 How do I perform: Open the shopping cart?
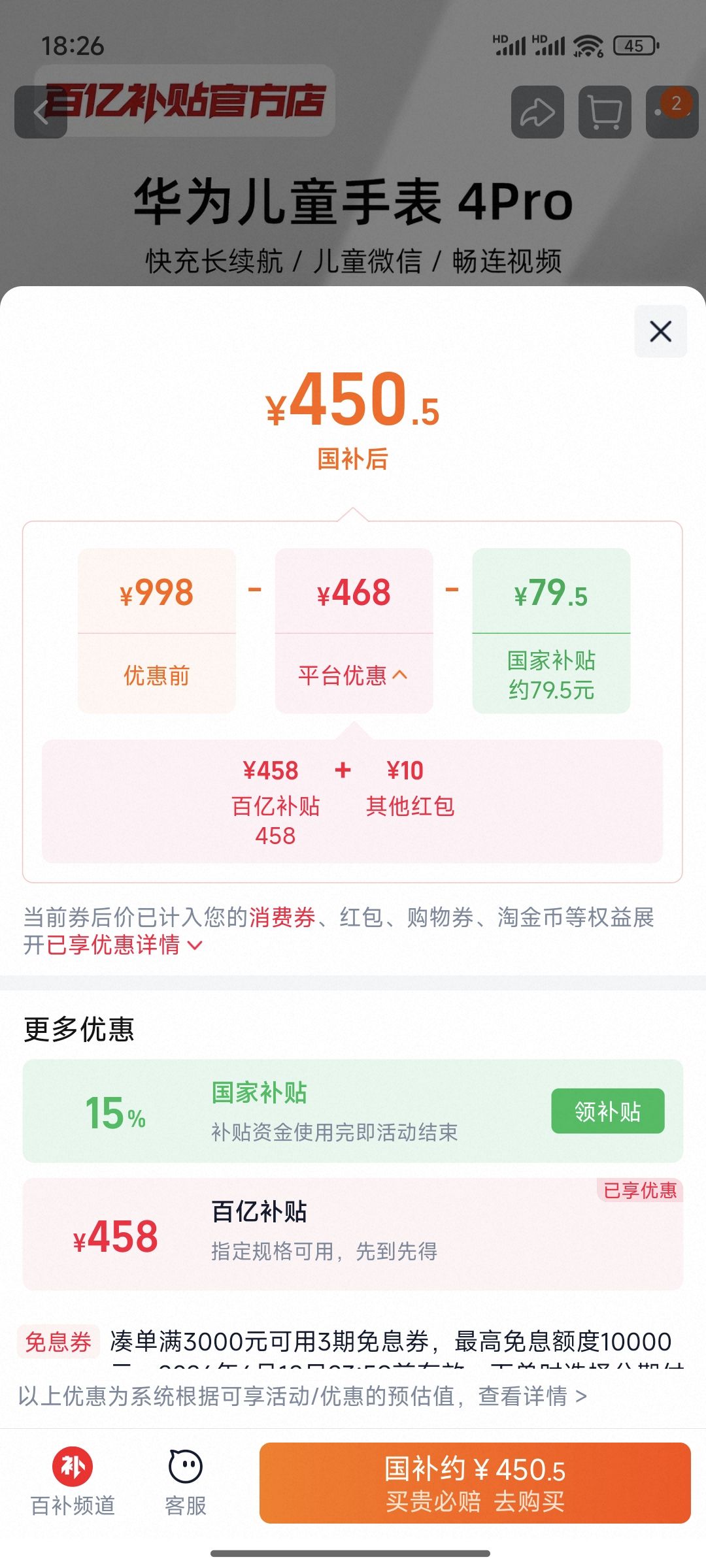[x=605, y=112]
